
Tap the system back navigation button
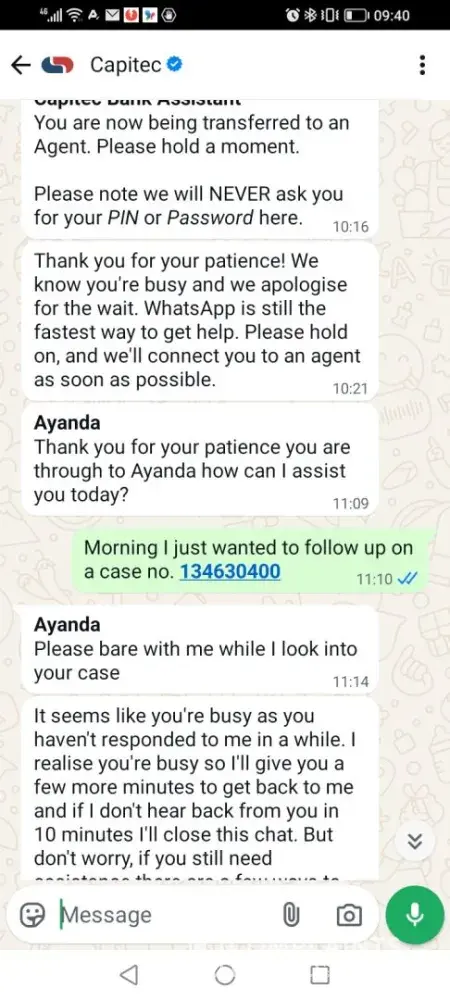coord(129,974)
